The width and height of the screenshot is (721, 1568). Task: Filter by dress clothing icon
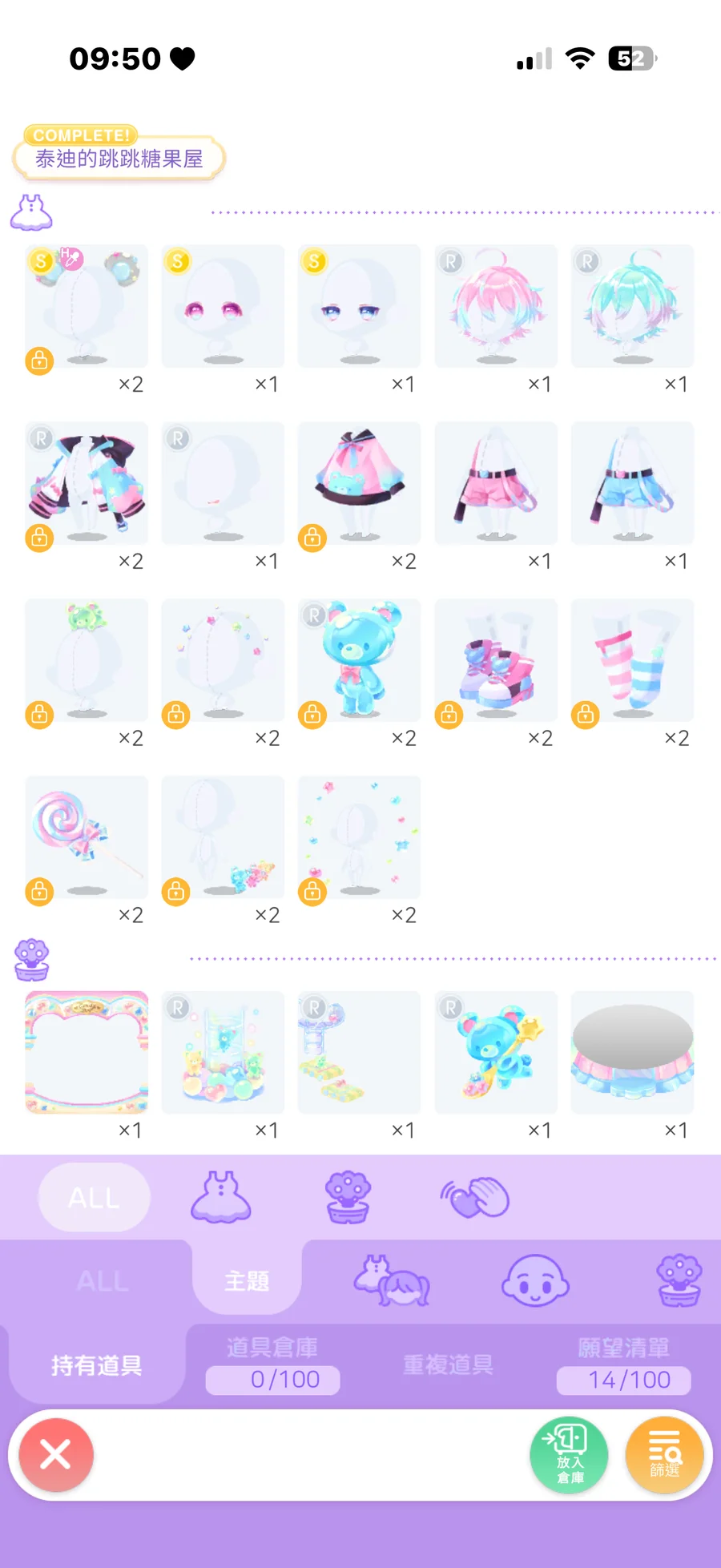point(221,1197)
